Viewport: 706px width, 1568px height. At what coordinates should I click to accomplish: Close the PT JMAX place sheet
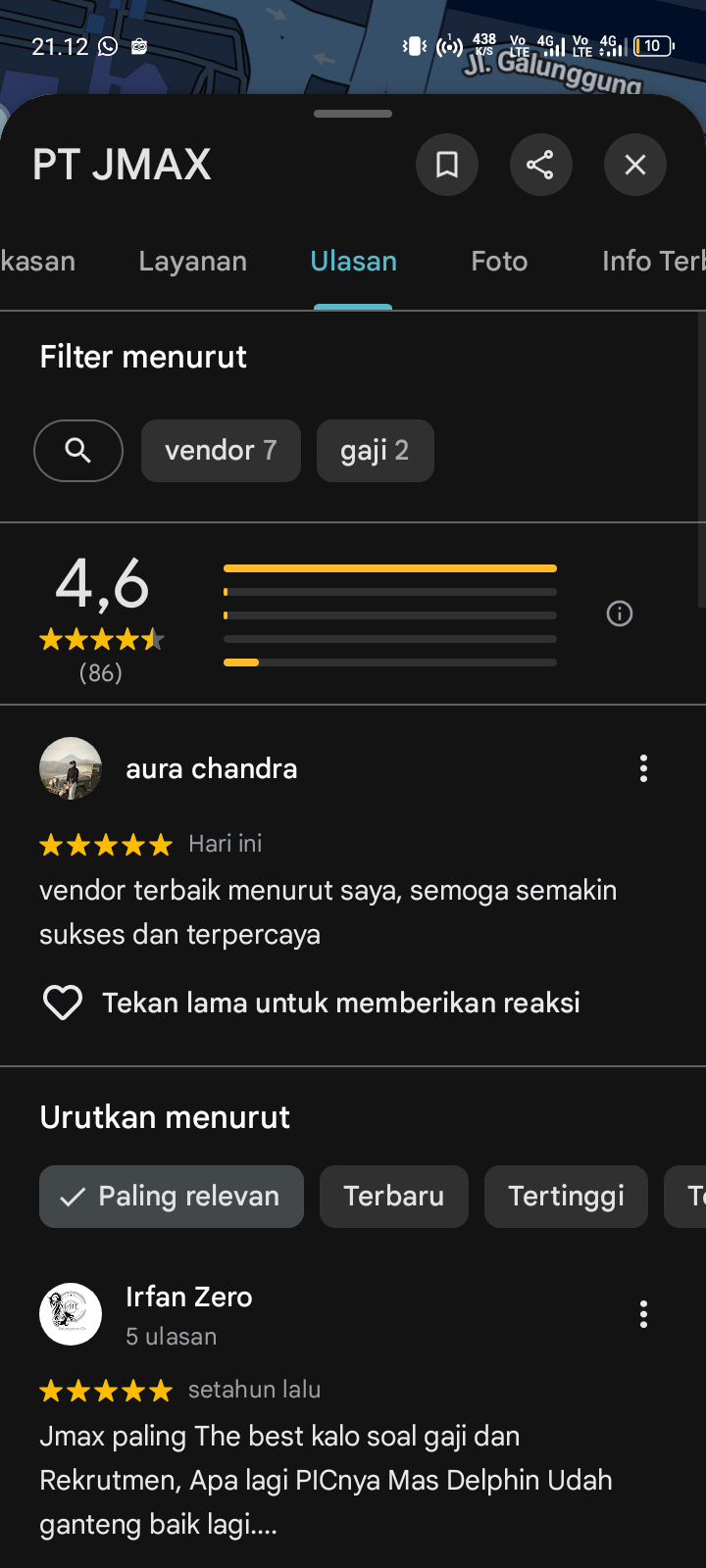(635, 165)
